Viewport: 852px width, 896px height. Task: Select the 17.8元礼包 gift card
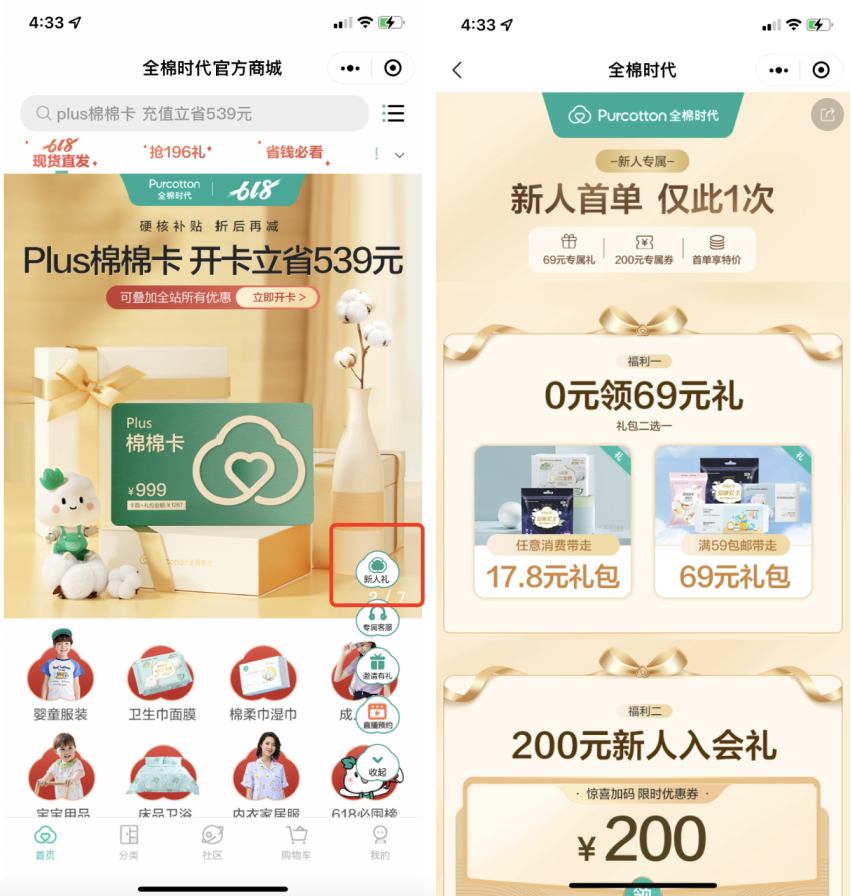(x=553, y=520)
